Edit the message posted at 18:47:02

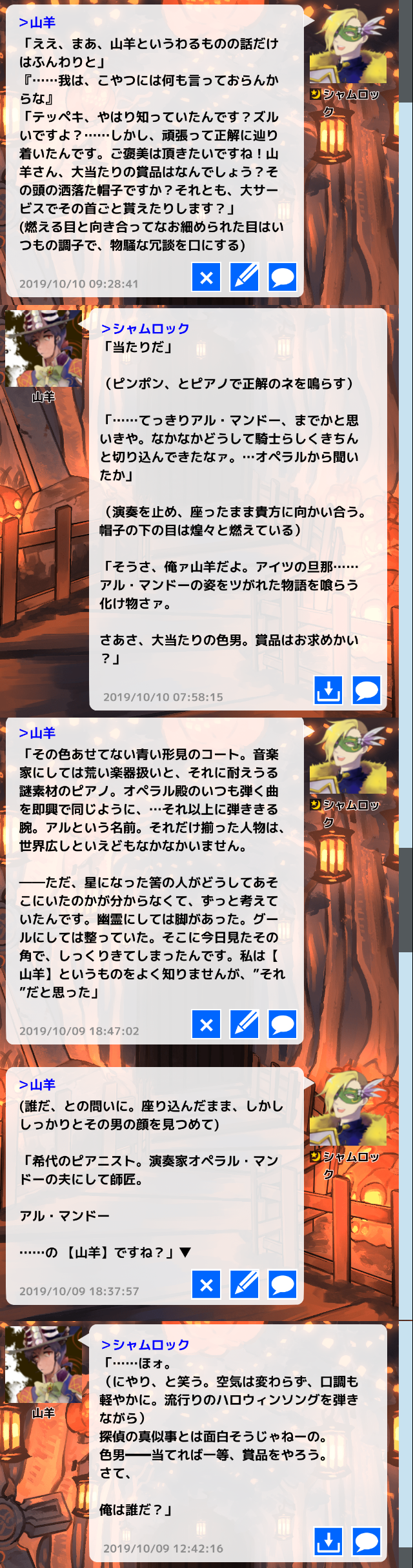coord(245,1024)
